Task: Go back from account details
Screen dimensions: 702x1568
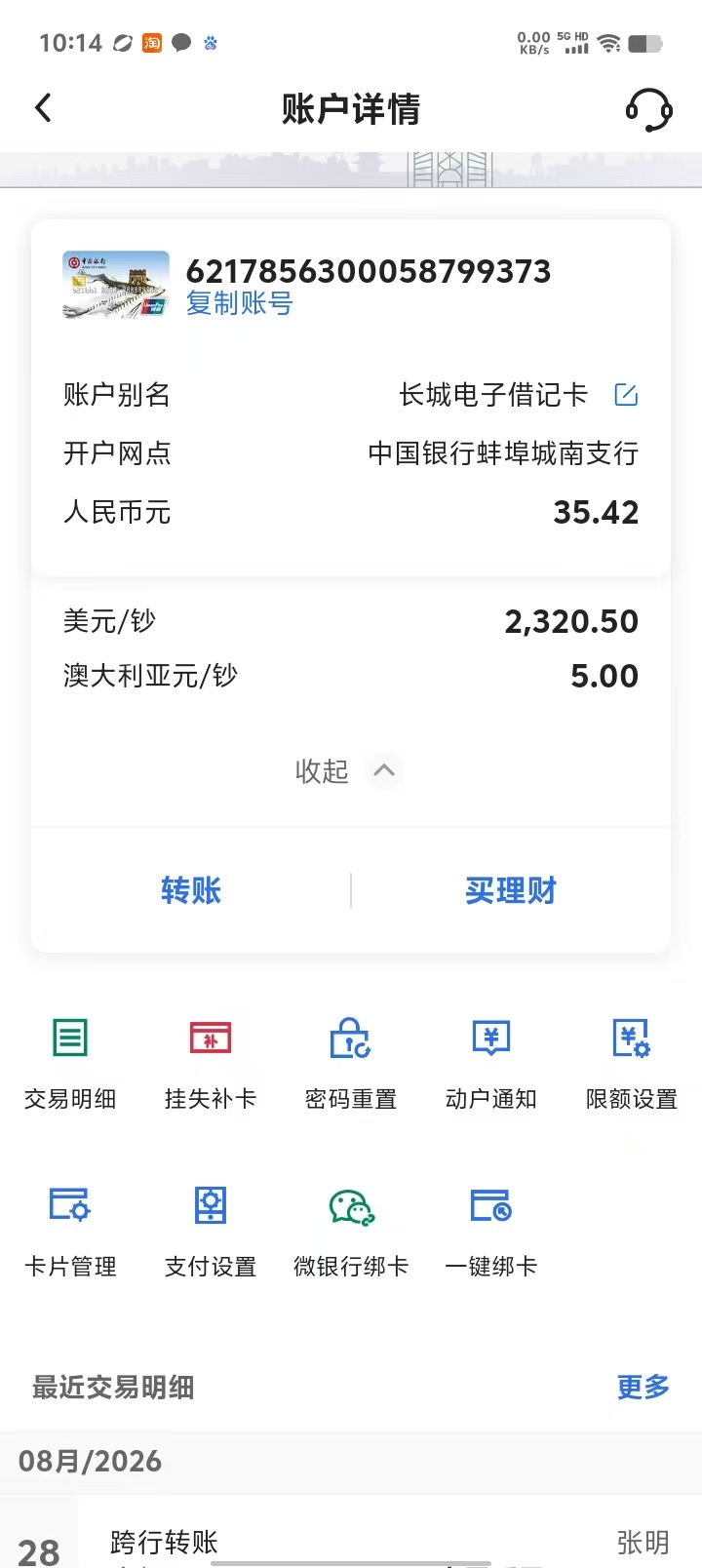Action: (43, 108)
